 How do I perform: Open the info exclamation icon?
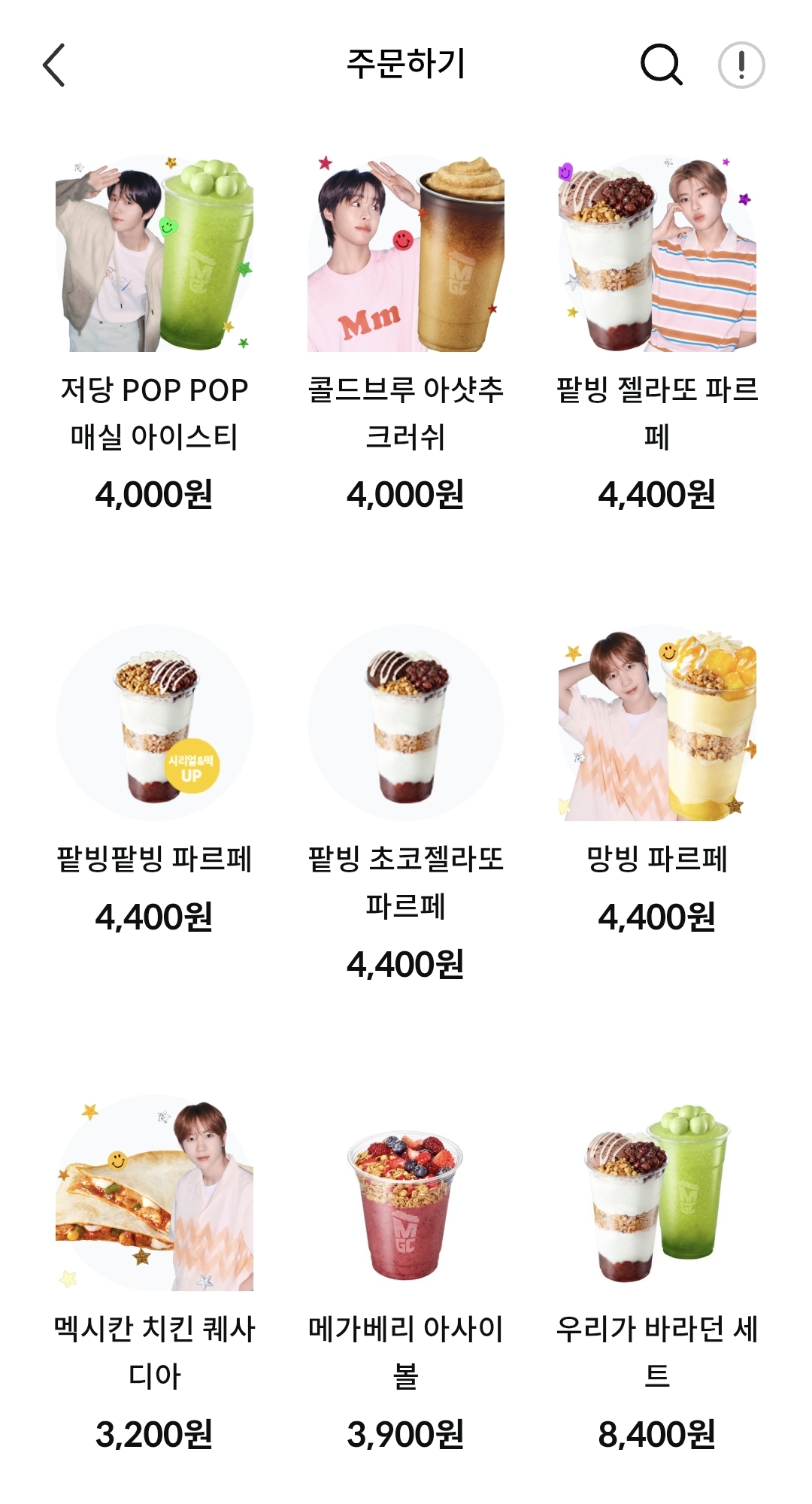(x=741, y=65)
